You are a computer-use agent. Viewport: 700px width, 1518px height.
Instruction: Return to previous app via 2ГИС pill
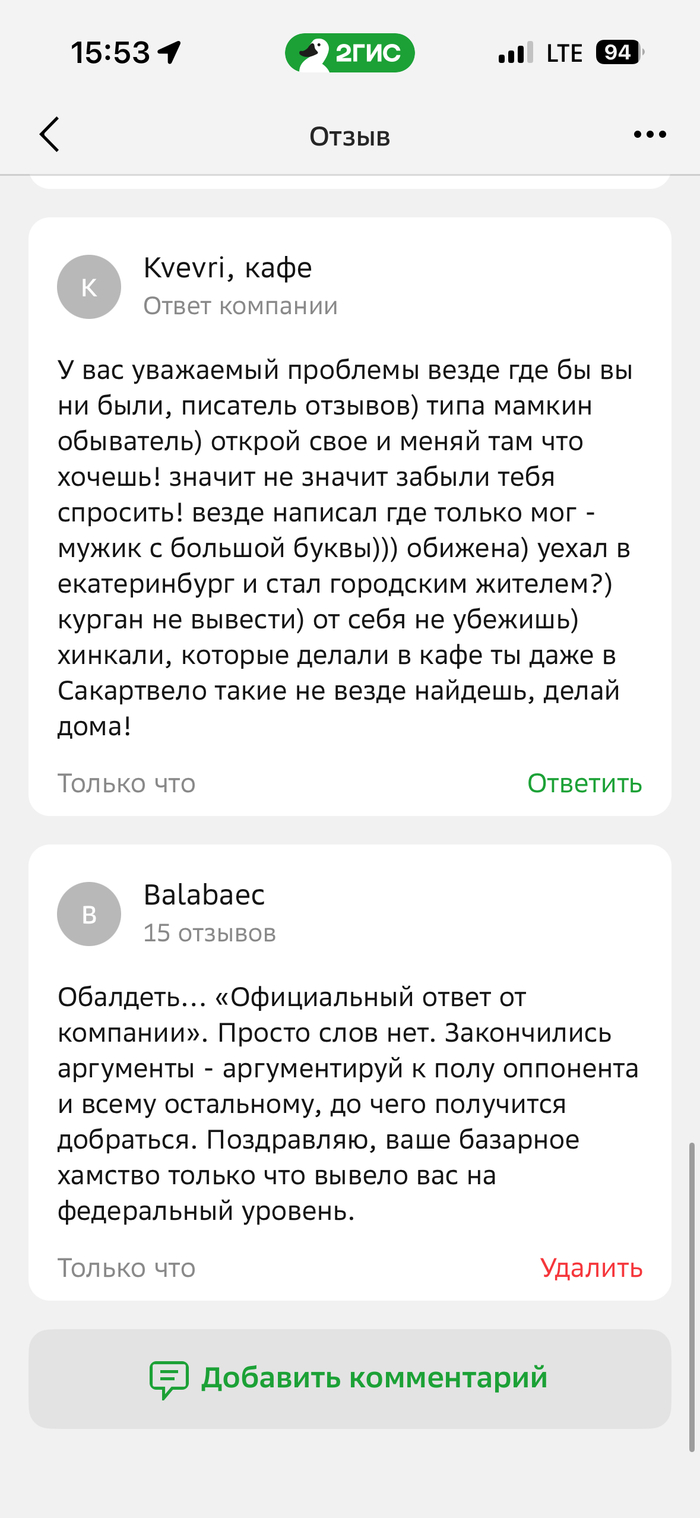pyautogui.click(x=349, y=53)
